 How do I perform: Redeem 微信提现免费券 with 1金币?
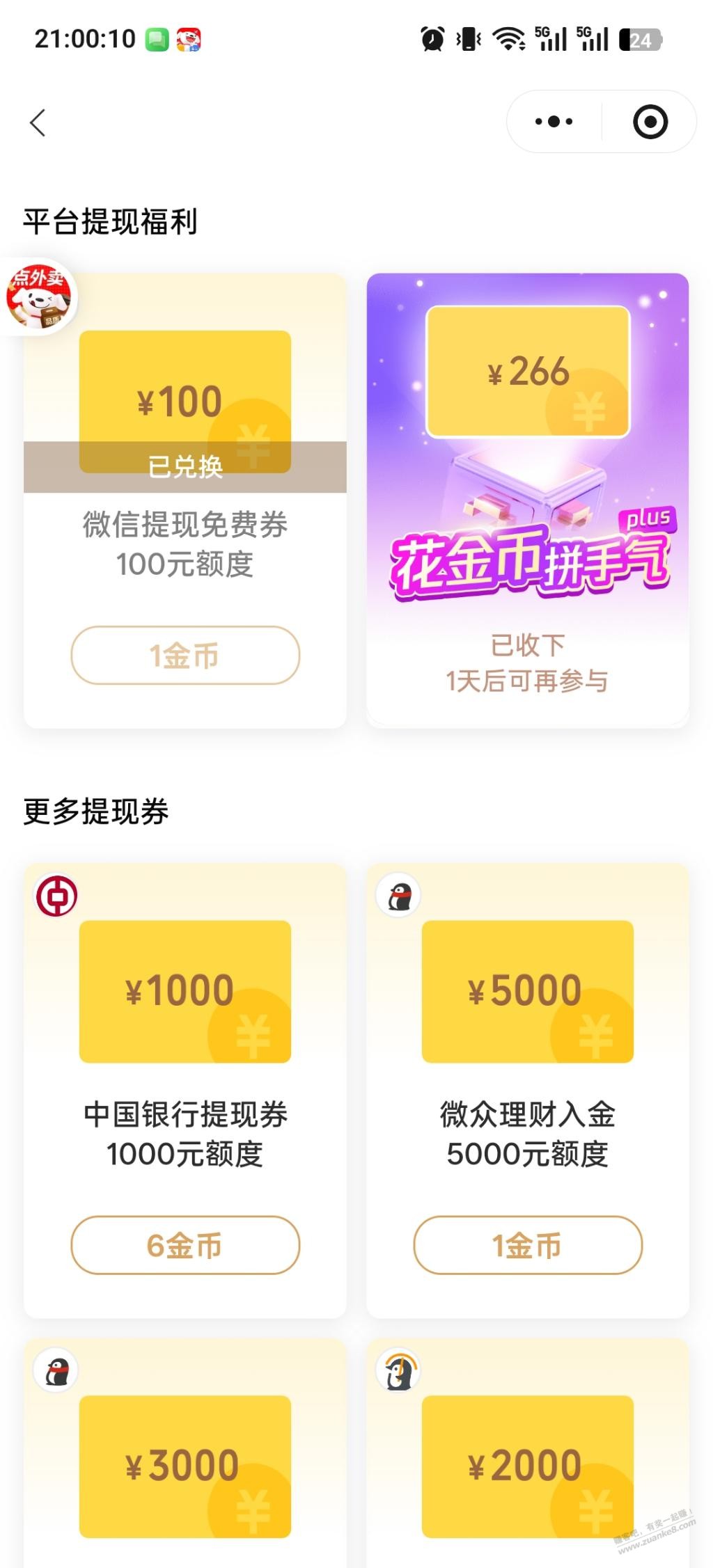coord(184,656)
